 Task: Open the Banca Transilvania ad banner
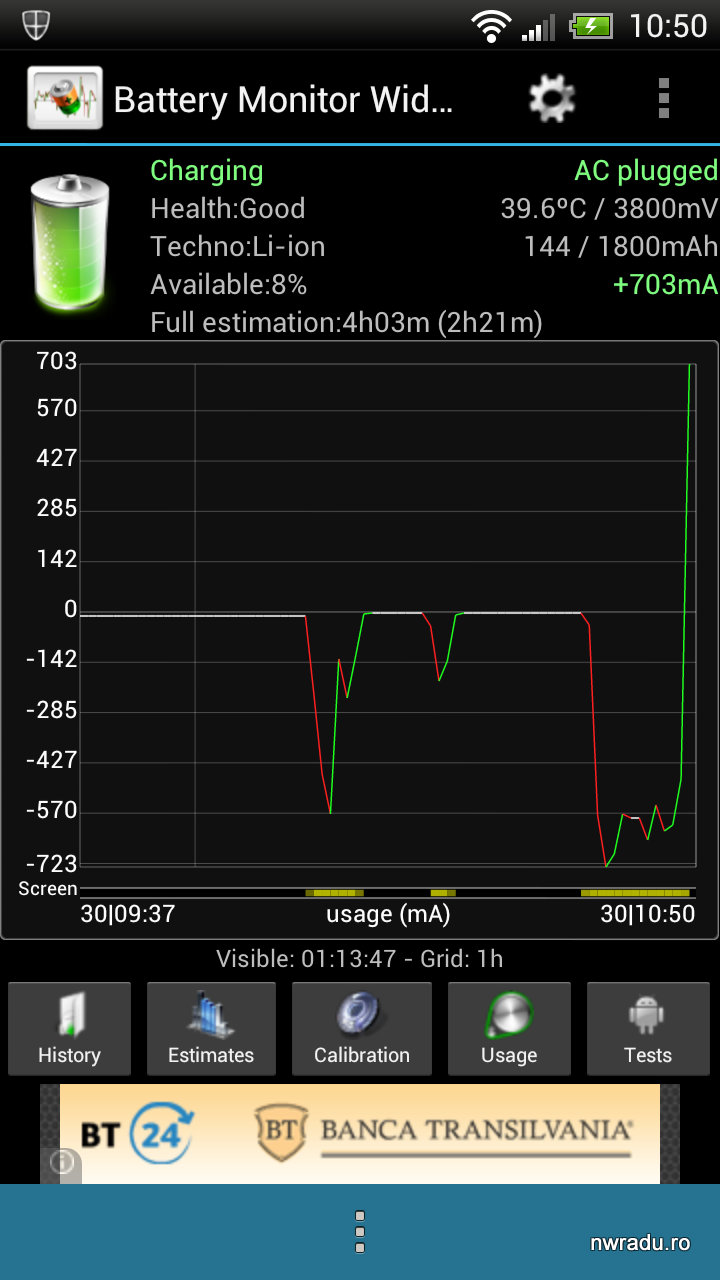[360, 1133]
